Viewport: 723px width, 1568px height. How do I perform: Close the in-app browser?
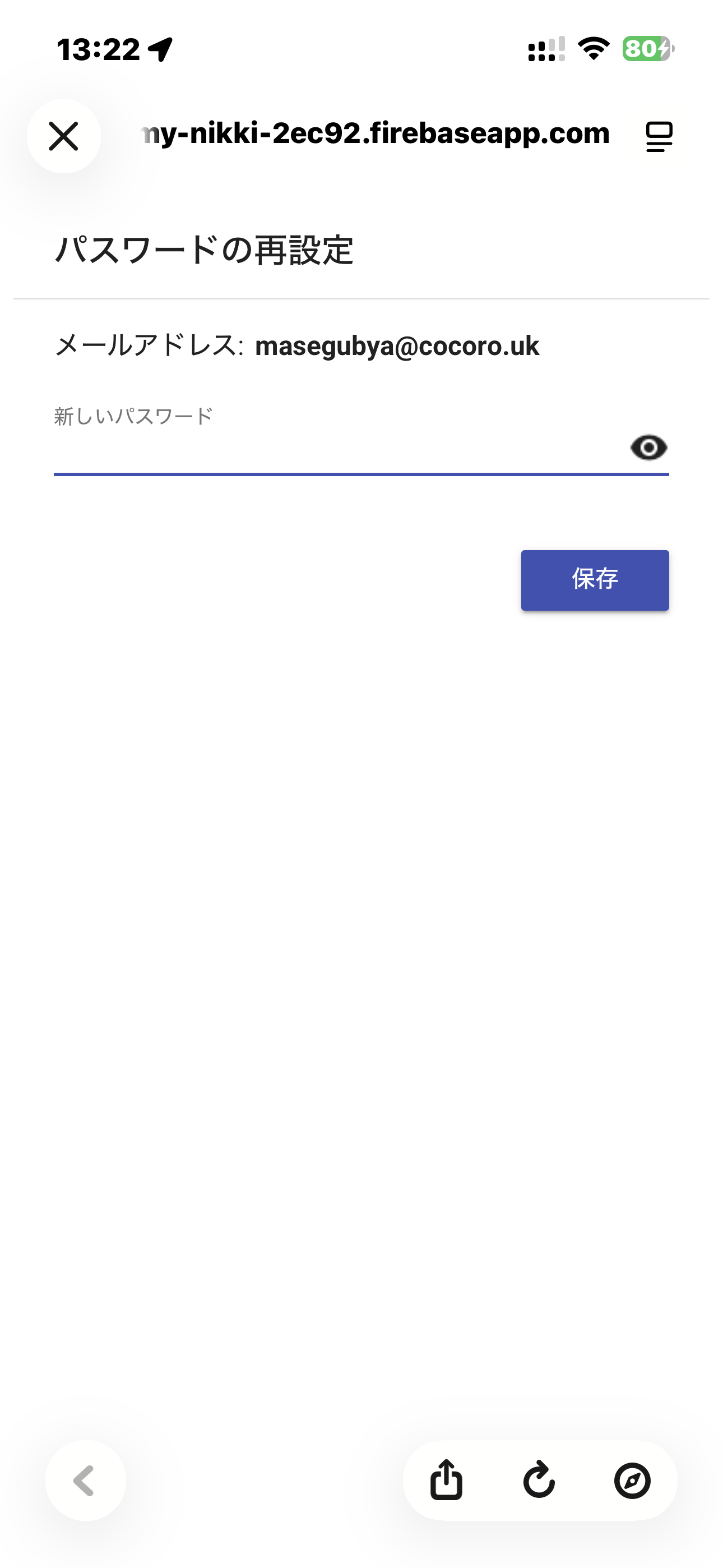click(x=64, y=136)
